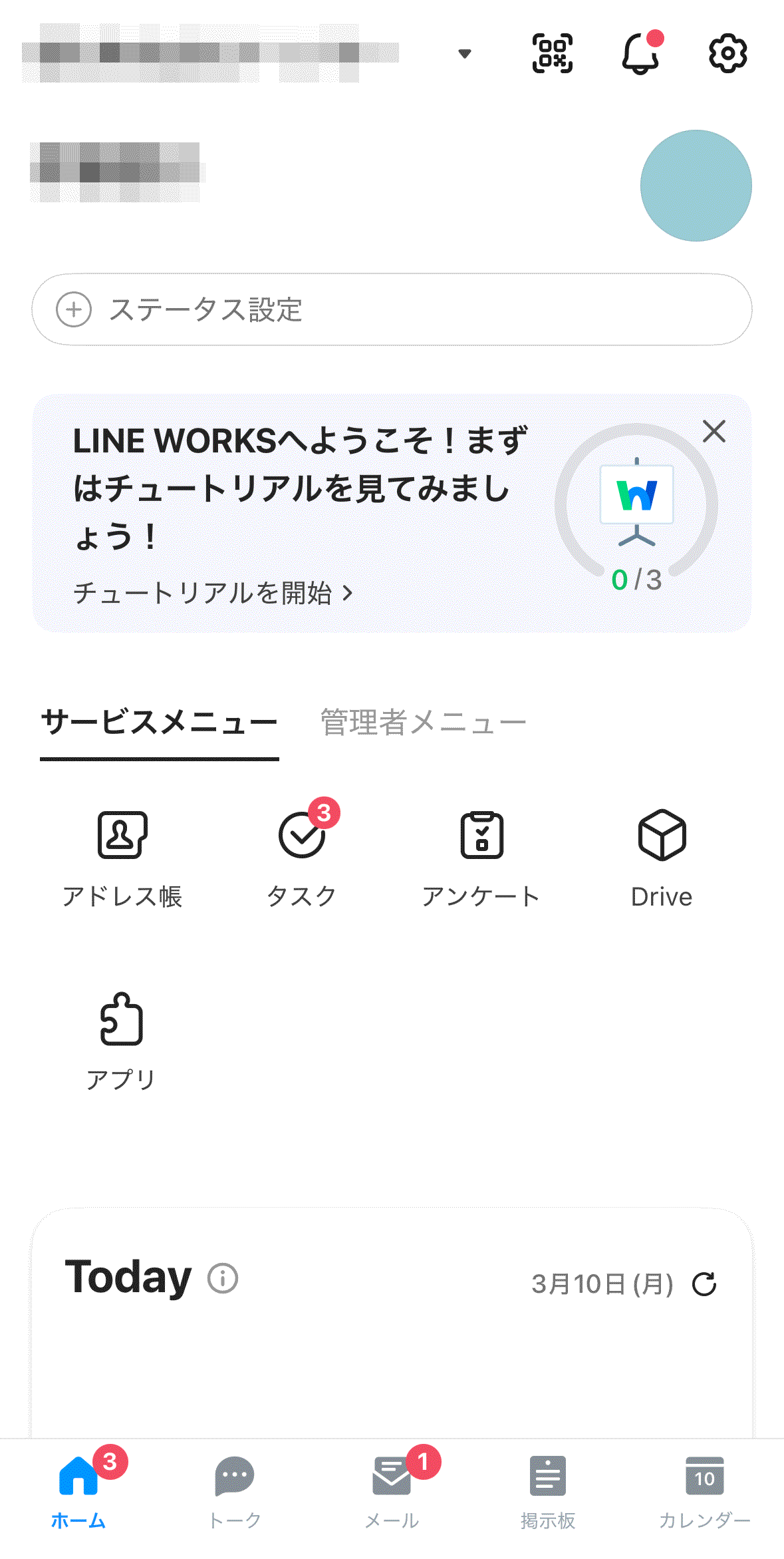
Task: Switch to the 管理者メニュー tab
Action: (423, 723)
